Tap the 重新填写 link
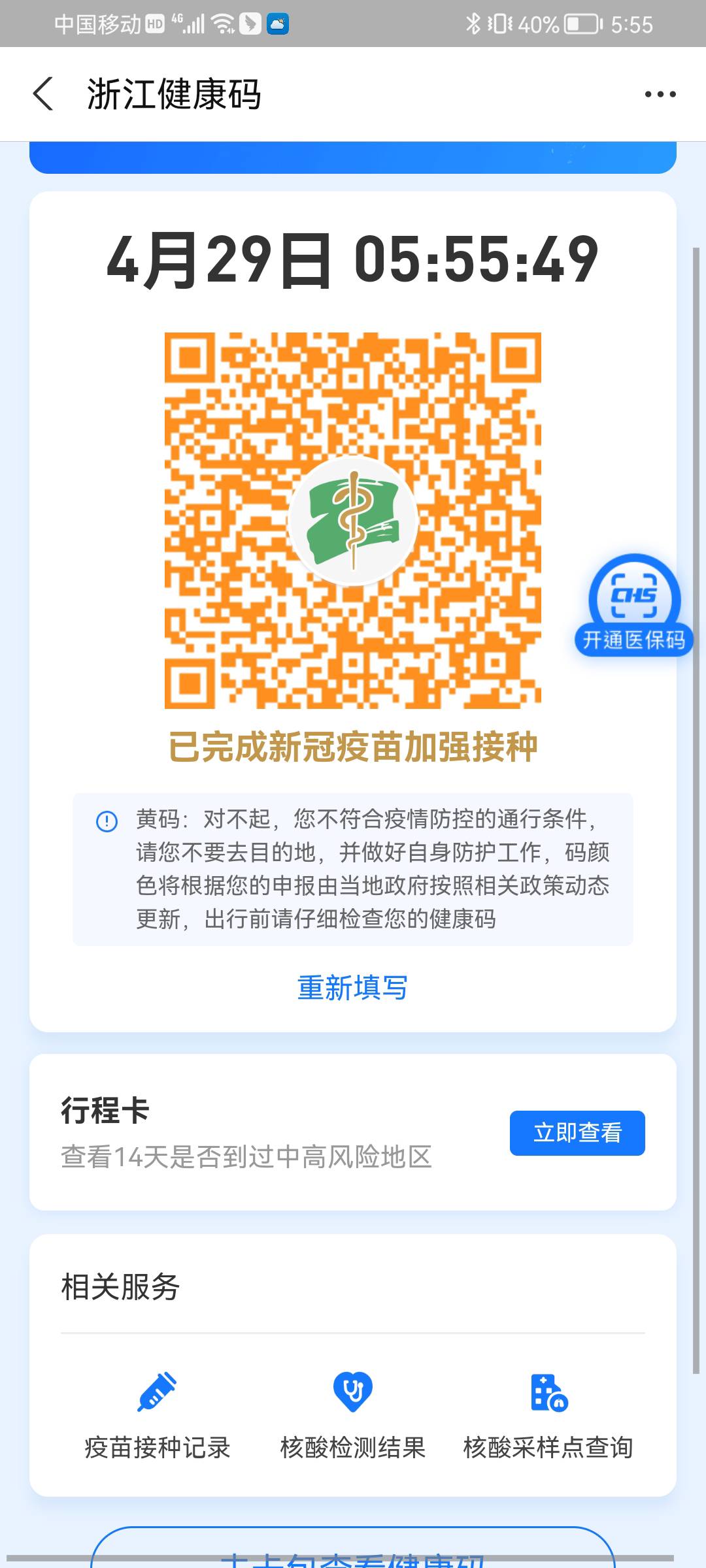Screen dimensions: 706x1568 point(352,987)
